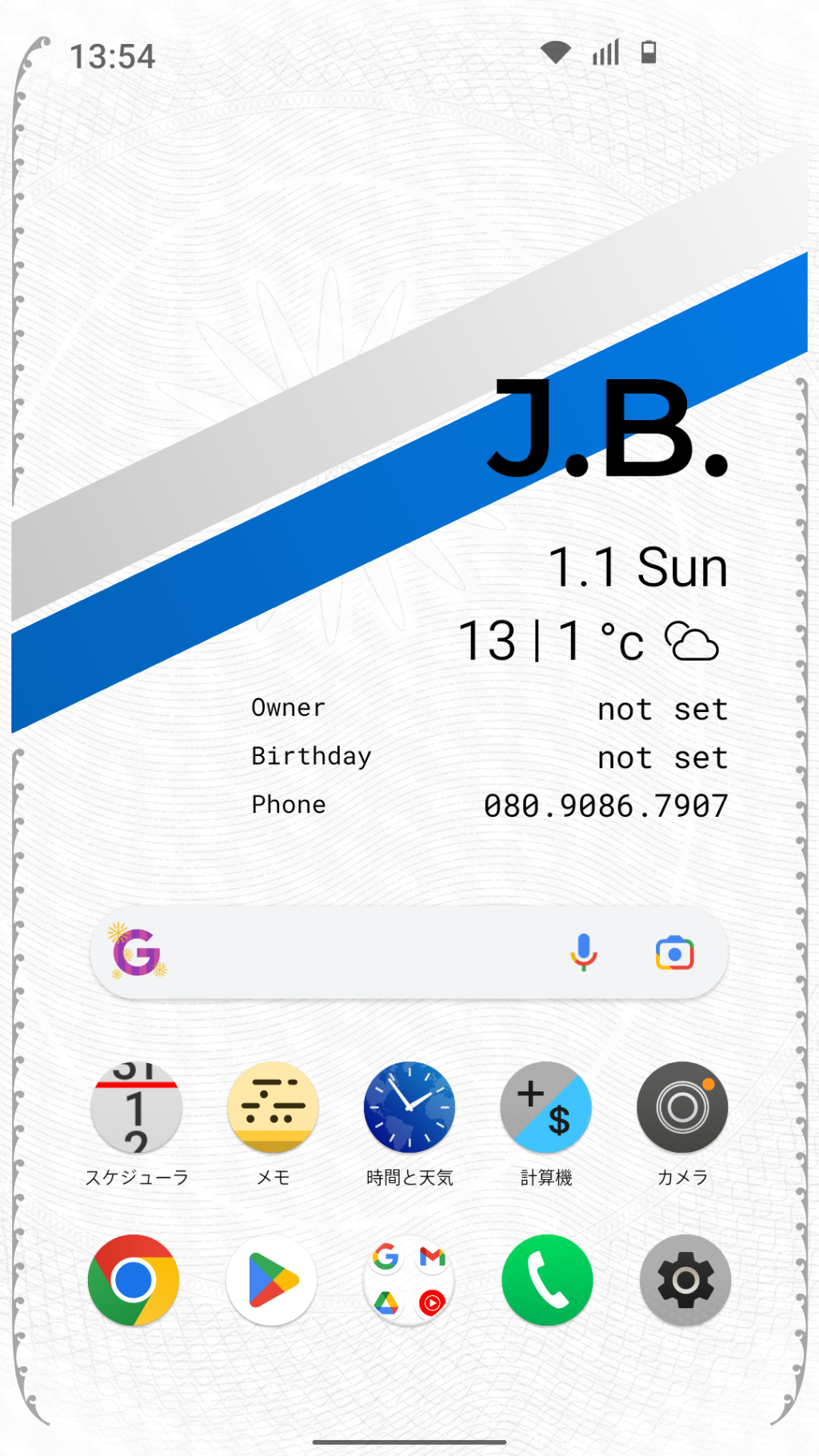Open the Google Play Store
Viewport: 819px width, 1456px height.
(x=272, y=1280)
